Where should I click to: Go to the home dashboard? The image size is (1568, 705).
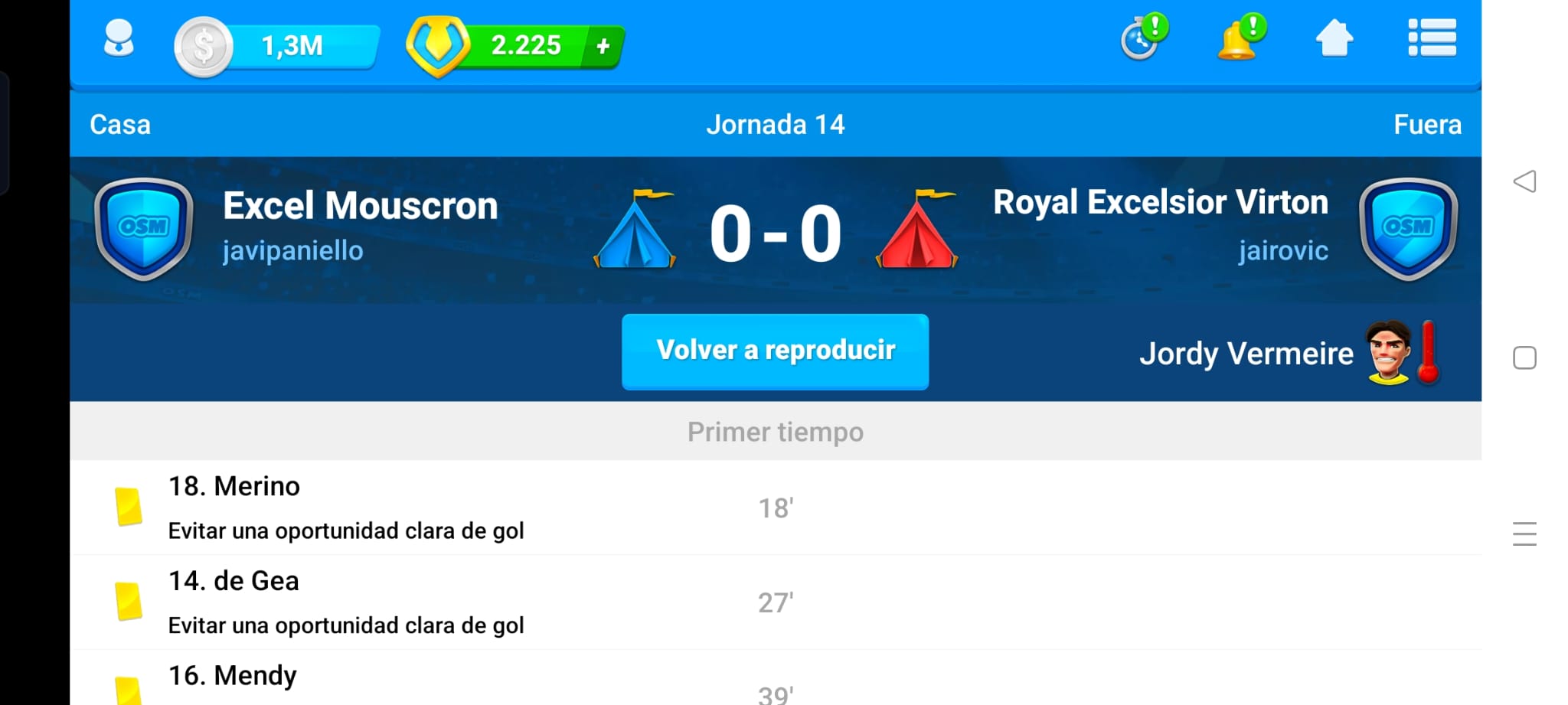click(1334, 38)
